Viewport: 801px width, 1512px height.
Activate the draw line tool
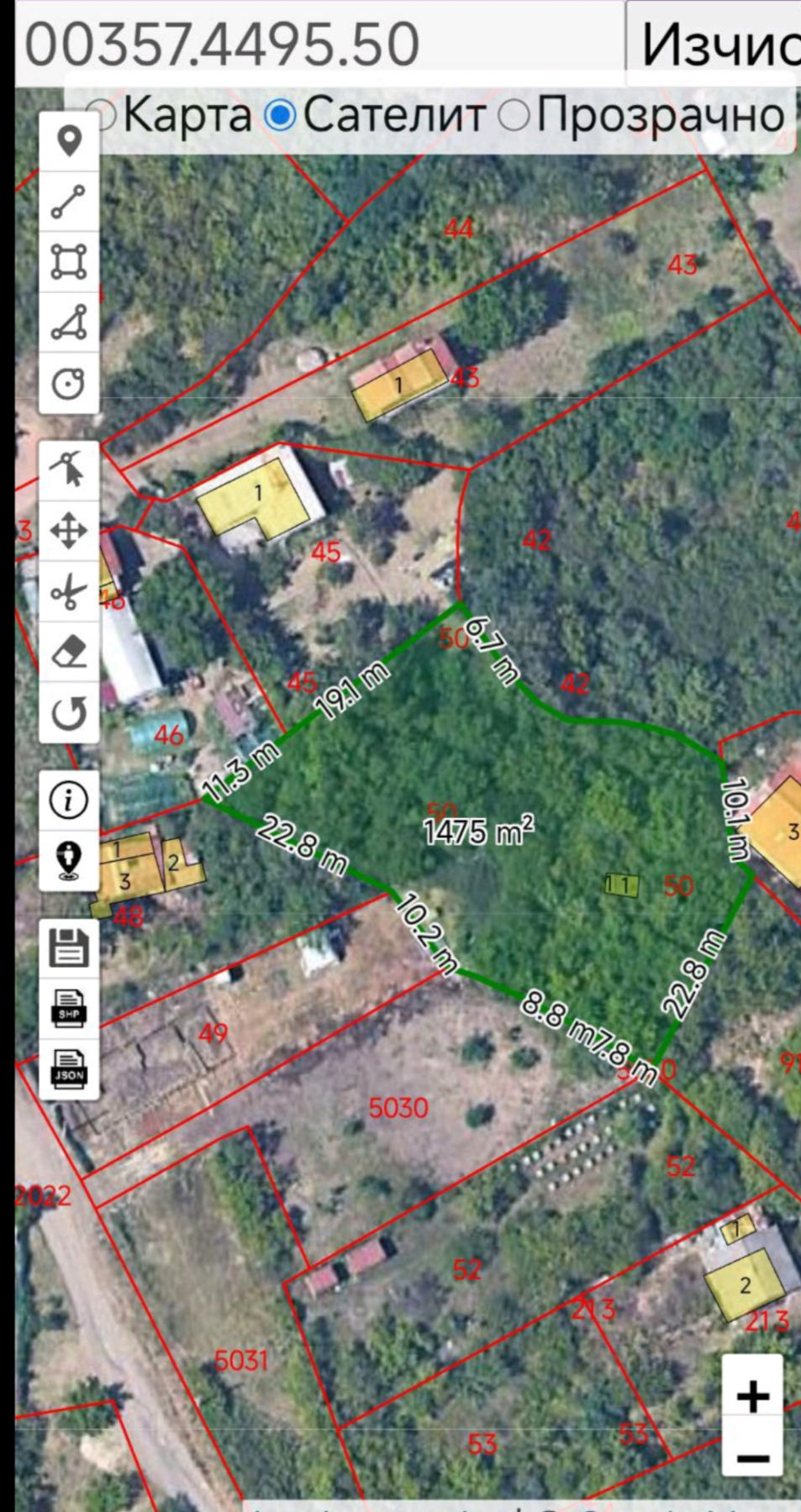point(69,202)
